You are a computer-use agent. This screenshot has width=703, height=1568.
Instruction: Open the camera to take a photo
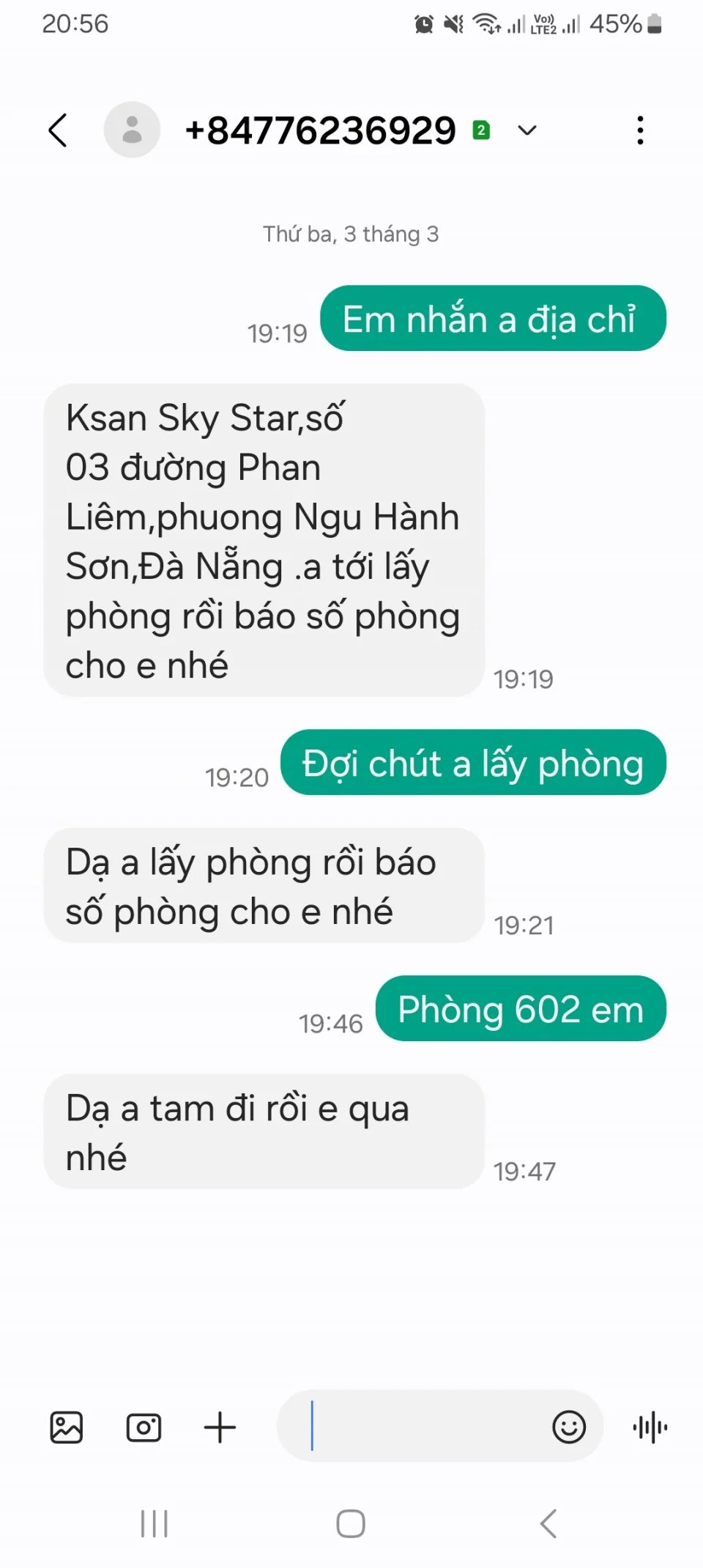(144, 1427)
